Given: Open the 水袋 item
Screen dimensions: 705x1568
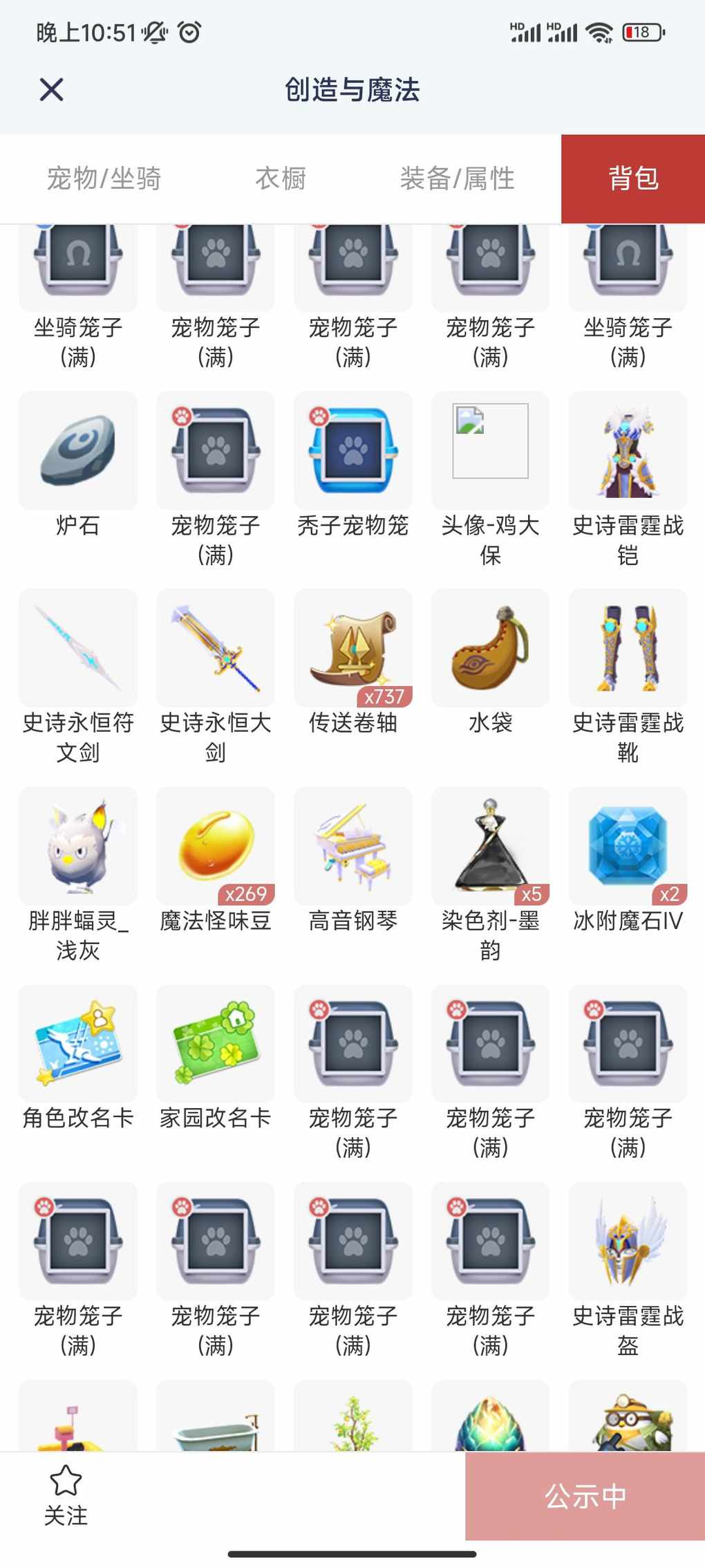Looking at the screenshot, I should pyautogui.click(x=490, y=648).
